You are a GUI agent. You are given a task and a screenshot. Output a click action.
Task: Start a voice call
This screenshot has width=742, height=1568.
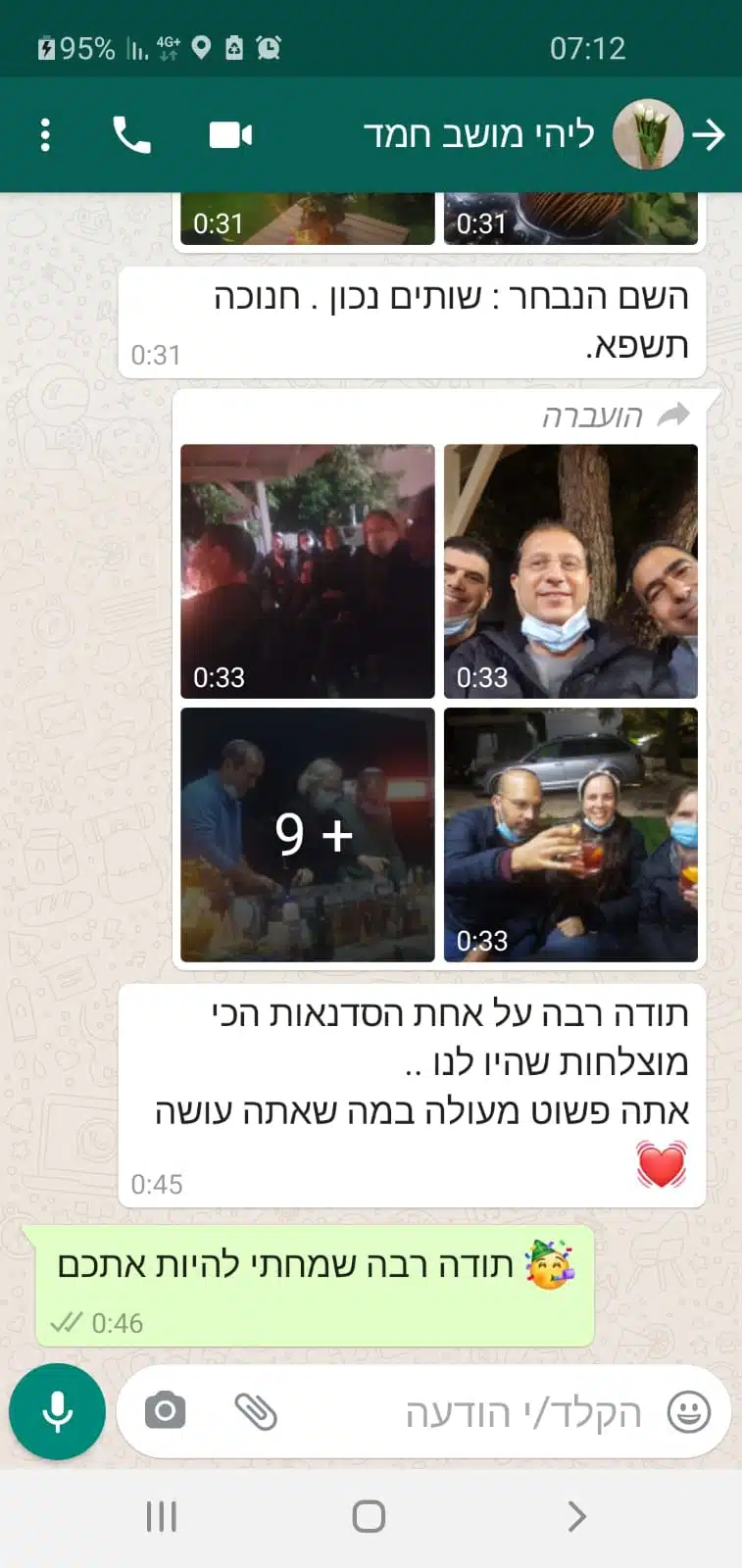tap(131, 135)
